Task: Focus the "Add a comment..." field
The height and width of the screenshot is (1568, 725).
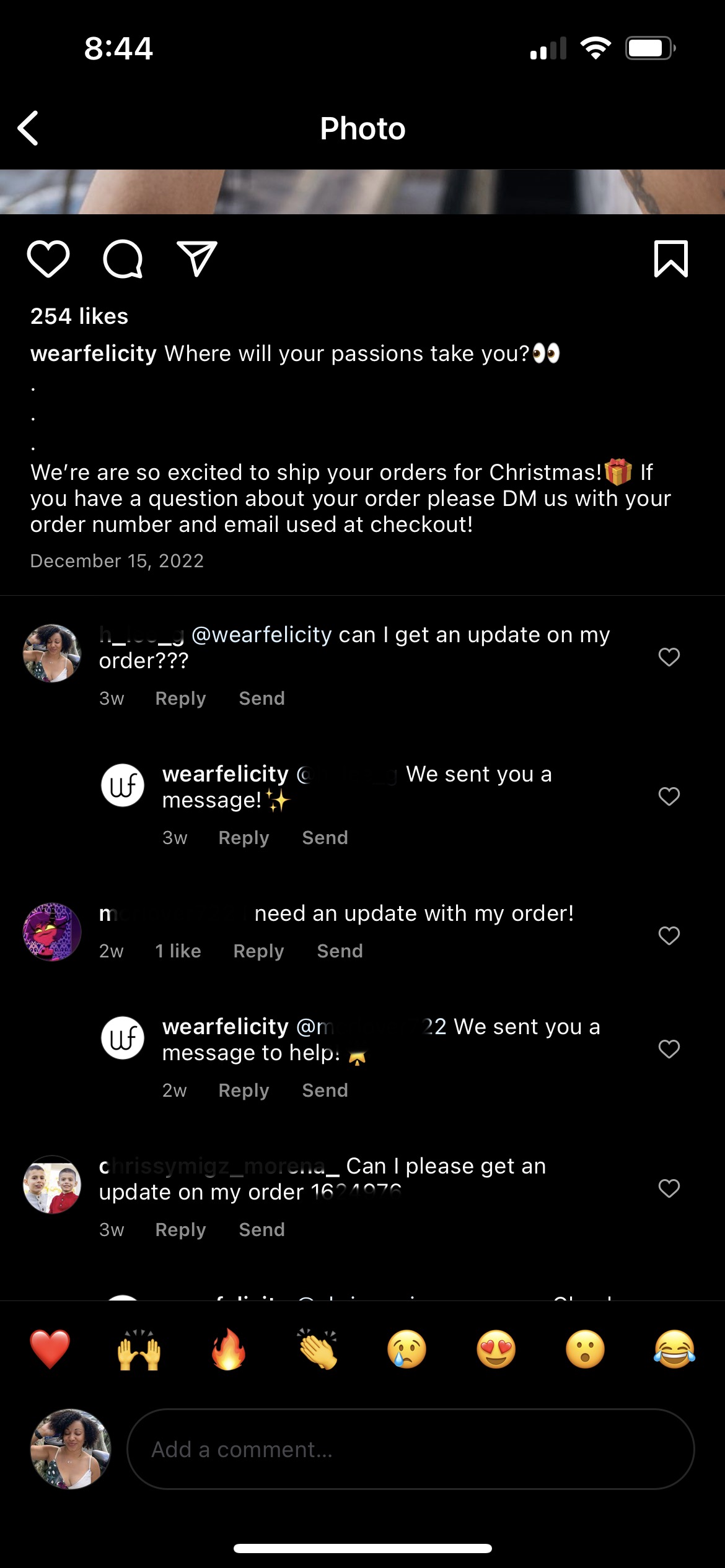Action: (410, 1450)
